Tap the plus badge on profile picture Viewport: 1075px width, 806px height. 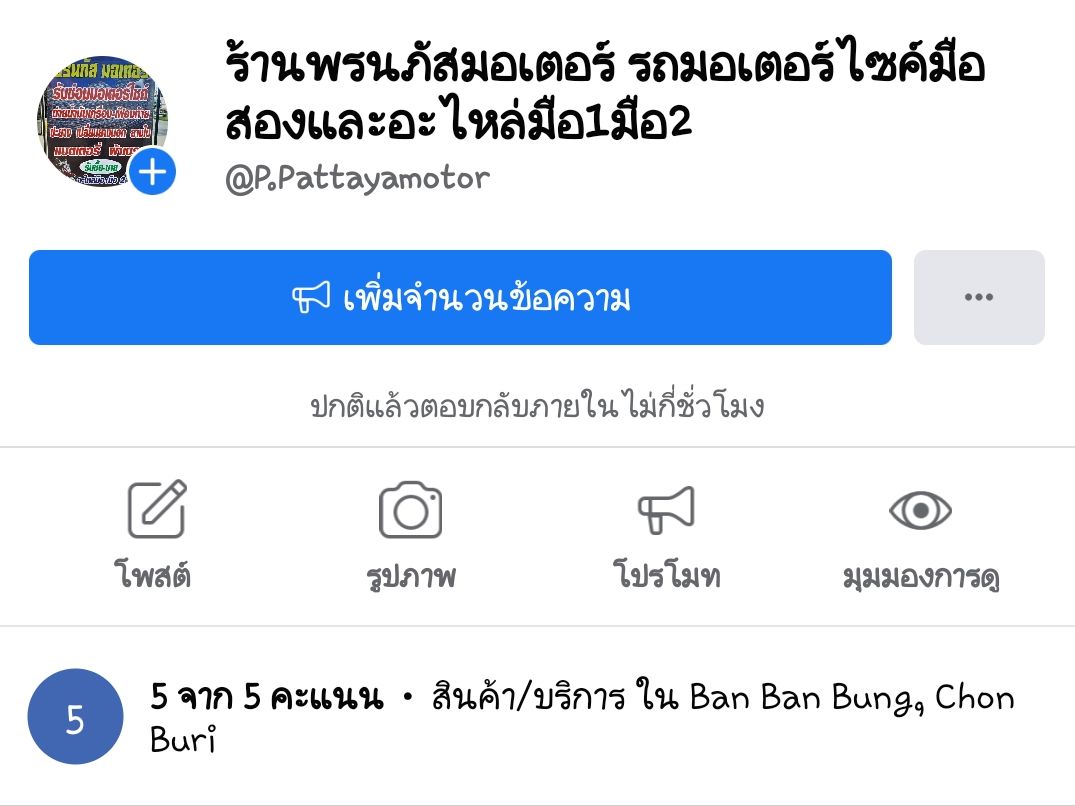pos(152,173)
